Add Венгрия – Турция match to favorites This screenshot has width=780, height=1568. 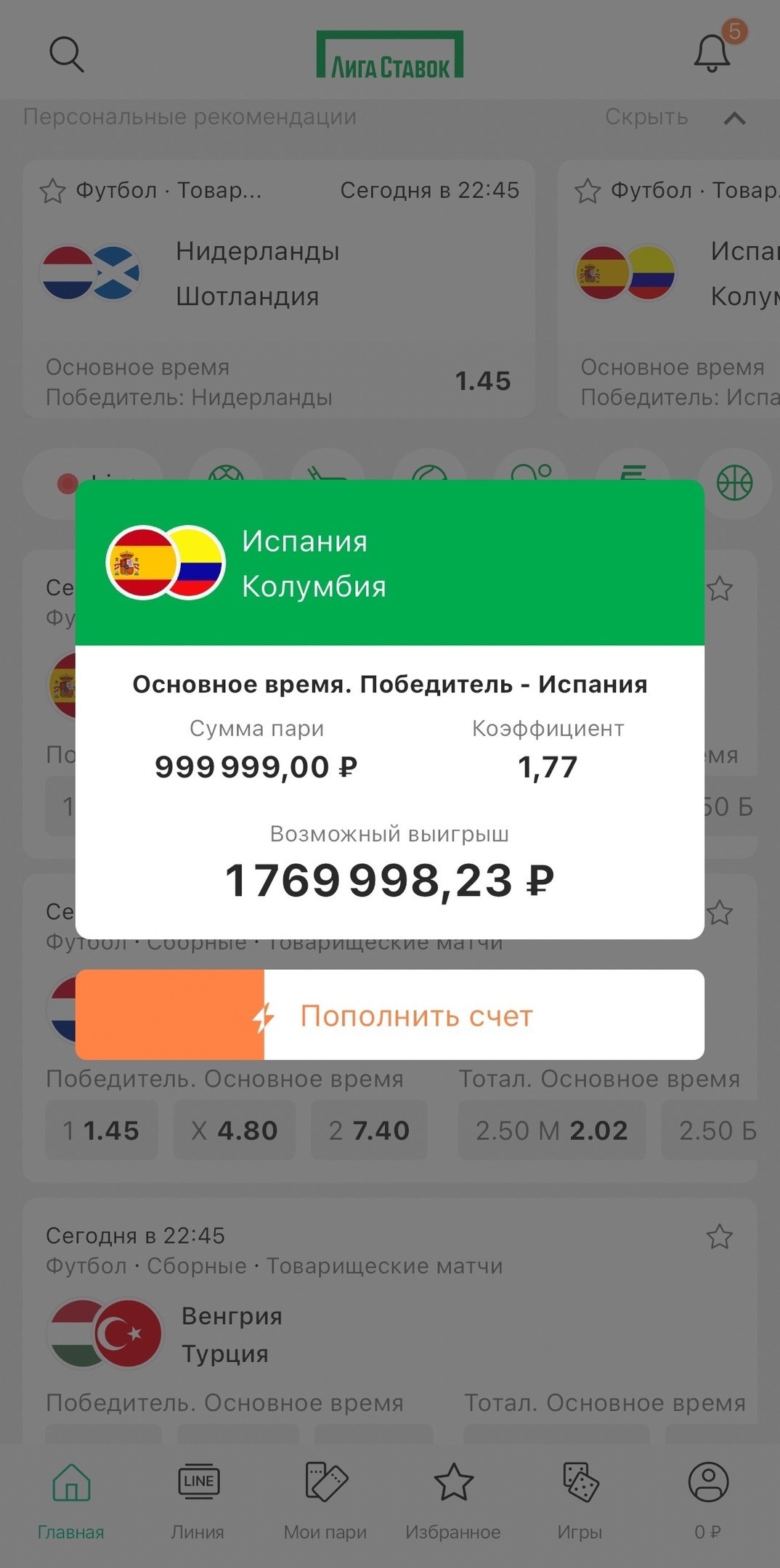coord(720,1236)
